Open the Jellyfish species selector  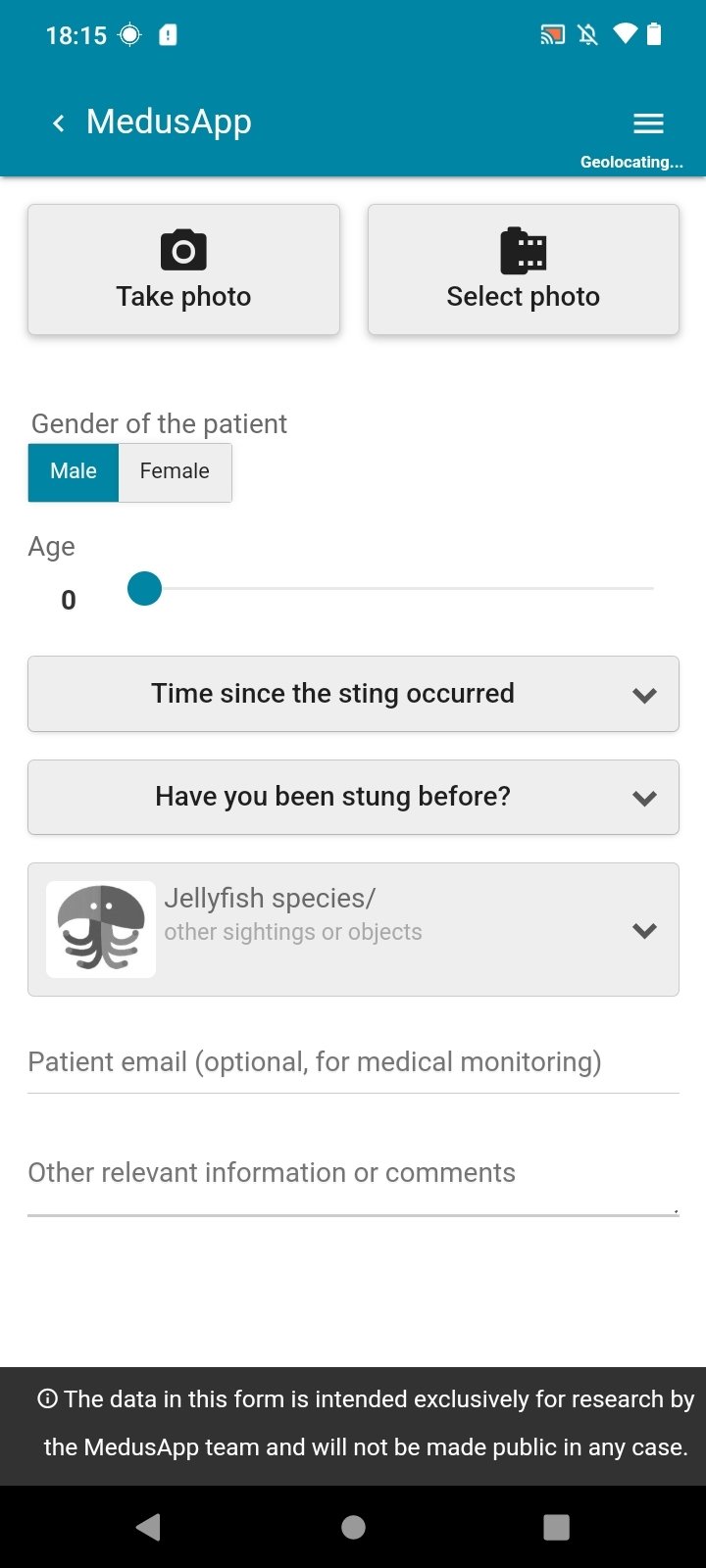click(x=353, y=929)
